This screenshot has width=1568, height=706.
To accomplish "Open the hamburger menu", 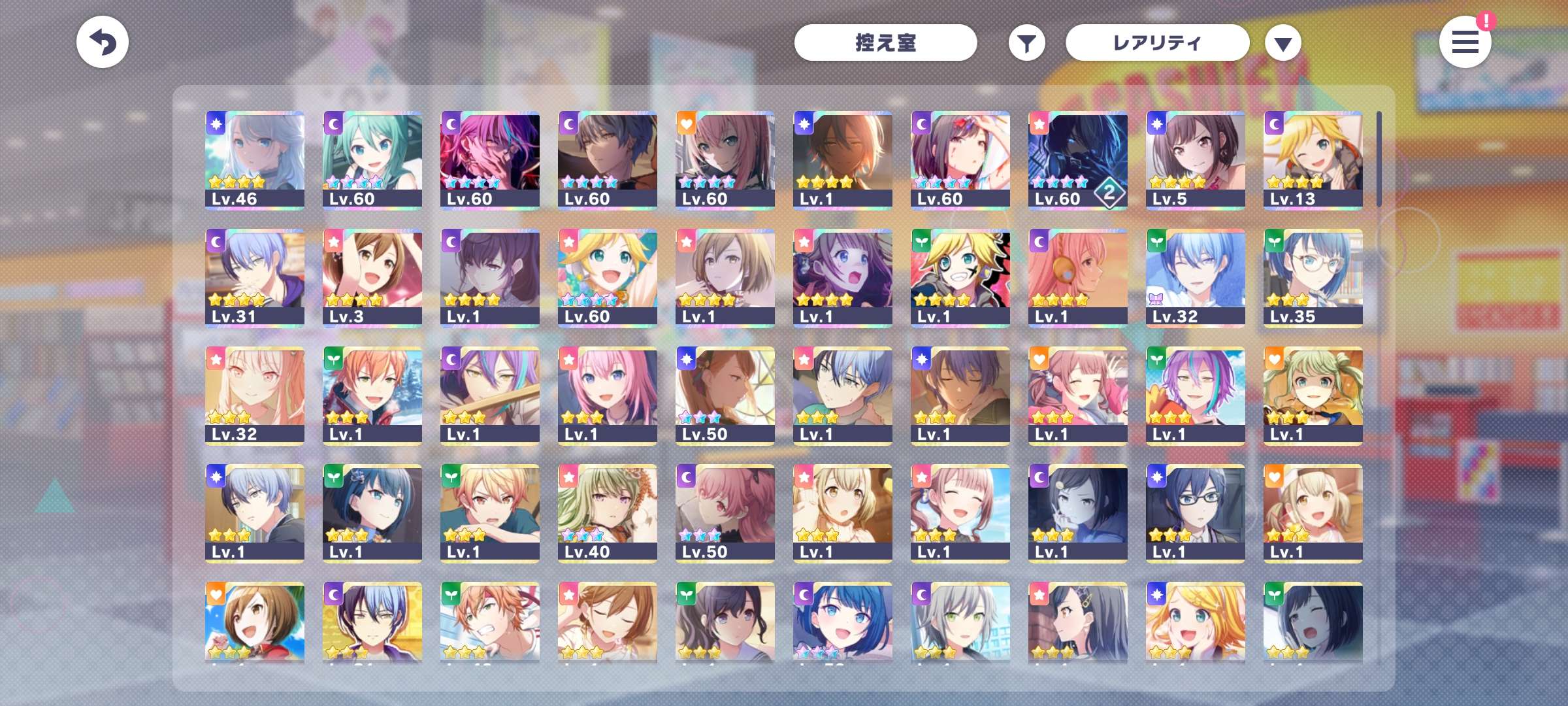I will coord(1465,42).
